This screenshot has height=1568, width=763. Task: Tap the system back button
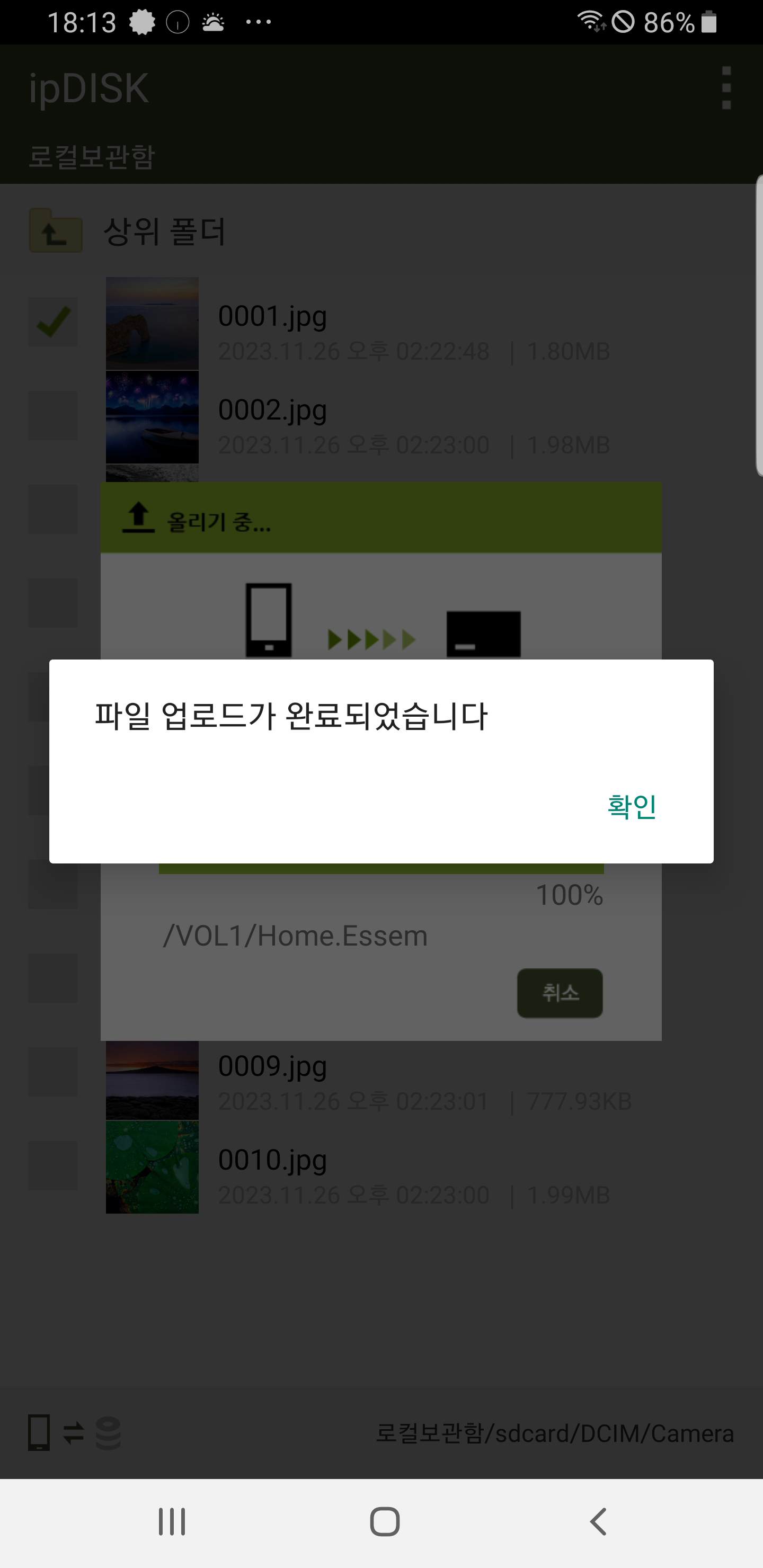point(598,1522)
